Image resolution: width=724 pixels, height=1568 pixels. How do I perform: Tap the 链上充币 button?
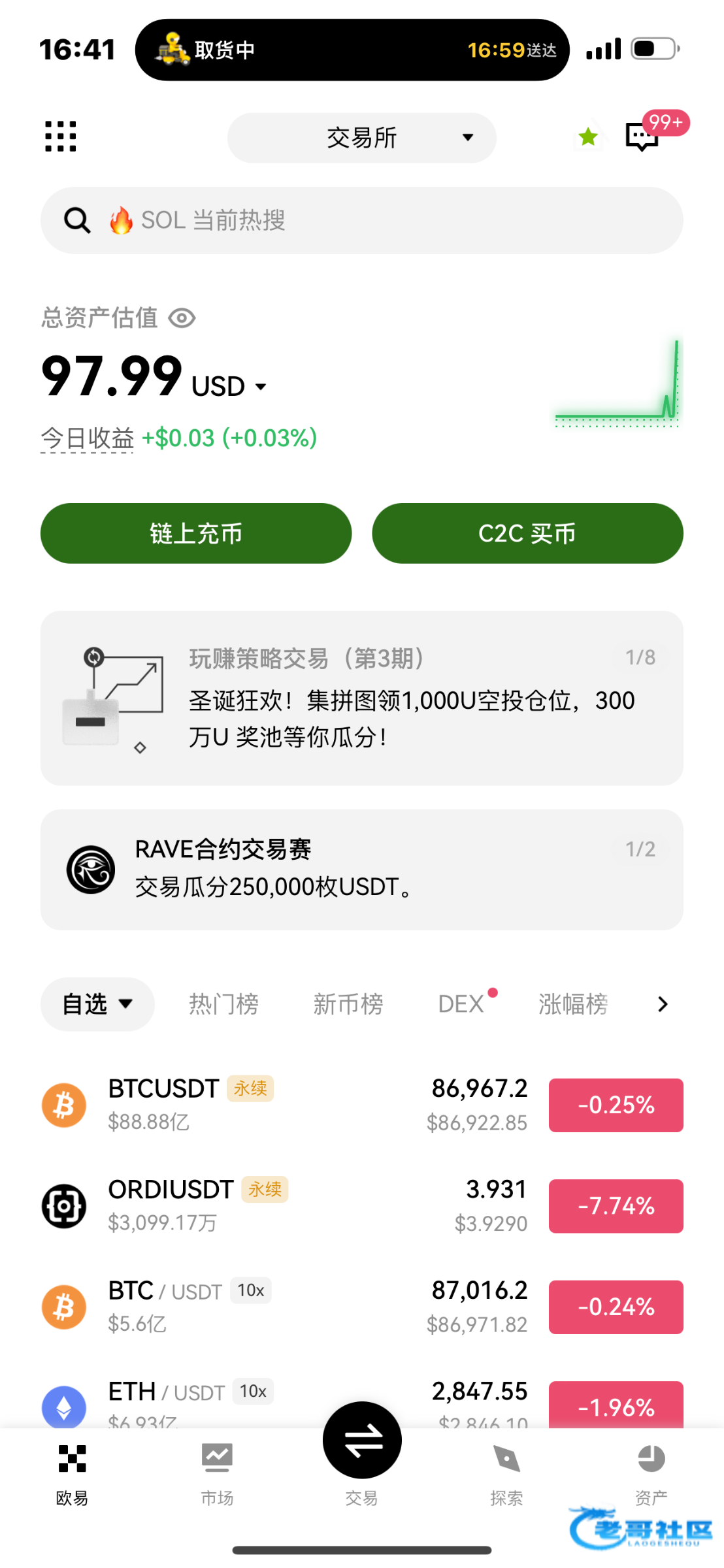pyautogui.click(x=196, y=533)
